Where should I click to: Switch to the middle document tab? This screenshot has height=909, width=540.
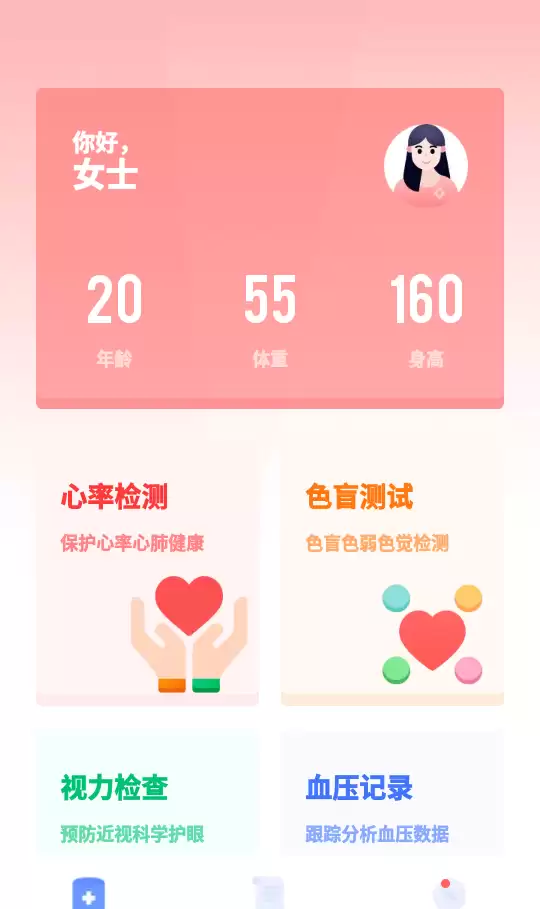269,894
